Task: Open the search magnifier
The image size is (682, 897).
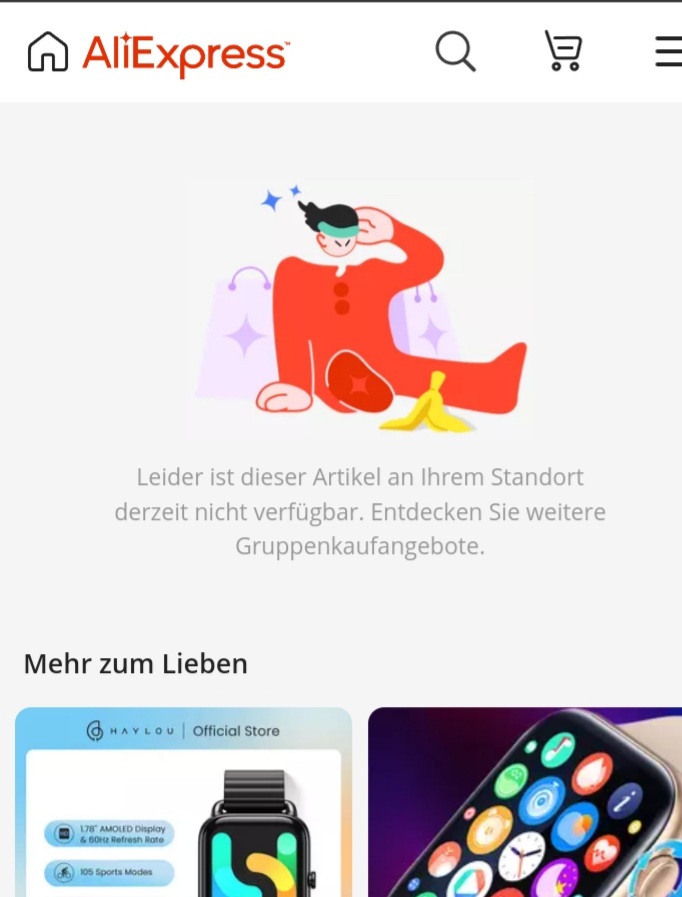Action: (x=455, y=51)
